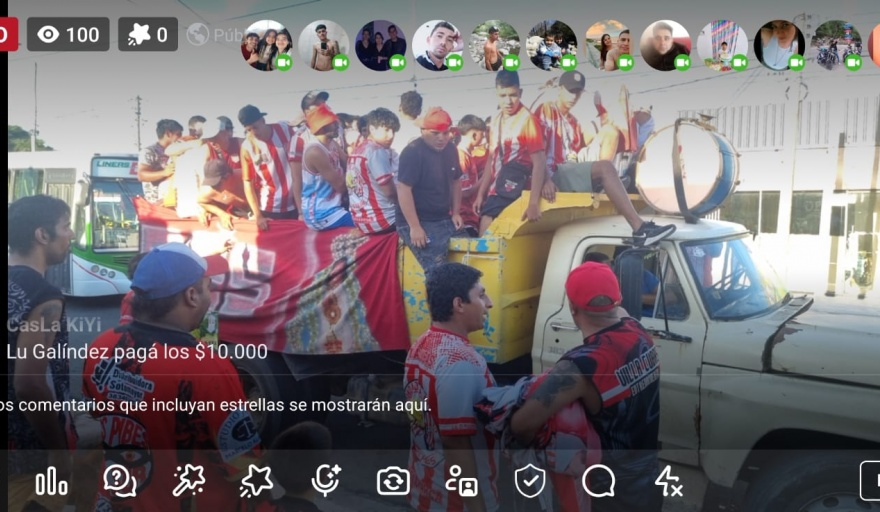880x512 pixels.
Task: Open the moderation shield icon
Action: click(530, 481)
